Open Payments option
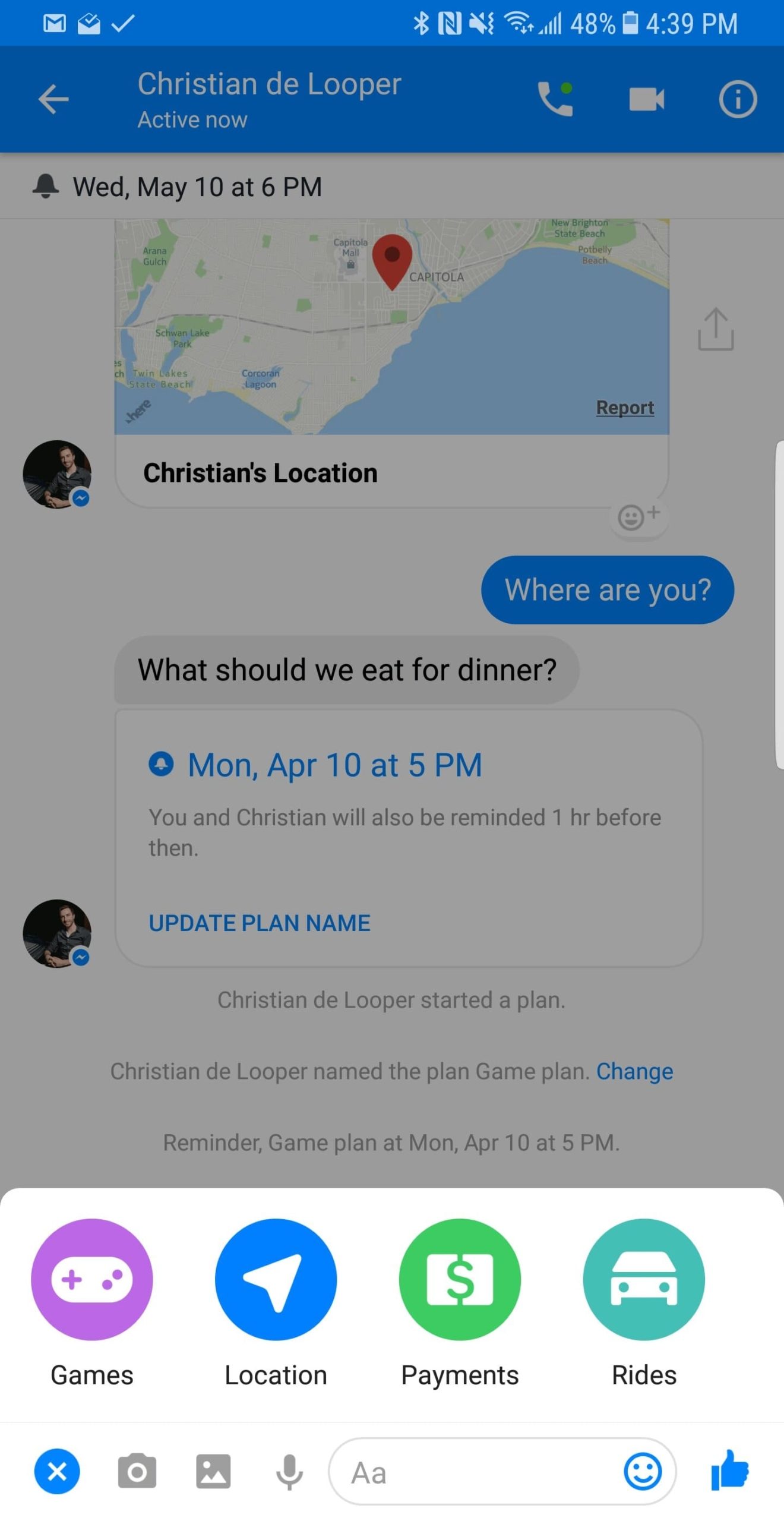Screen dimensions: 784x1521 [x=460, y=1279]
